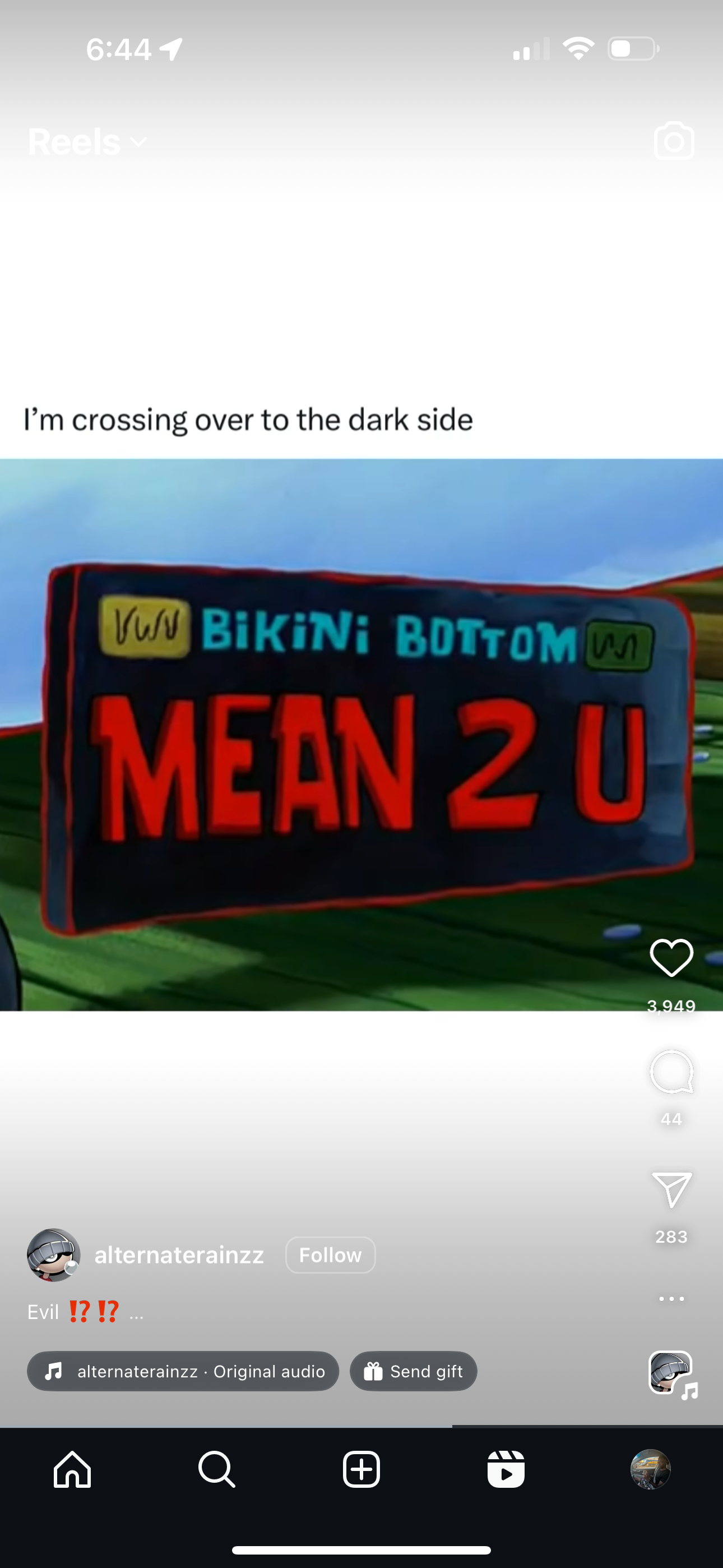Like this reel with the heart icon
Viewport: 723px width, 1568px height.
671,957
